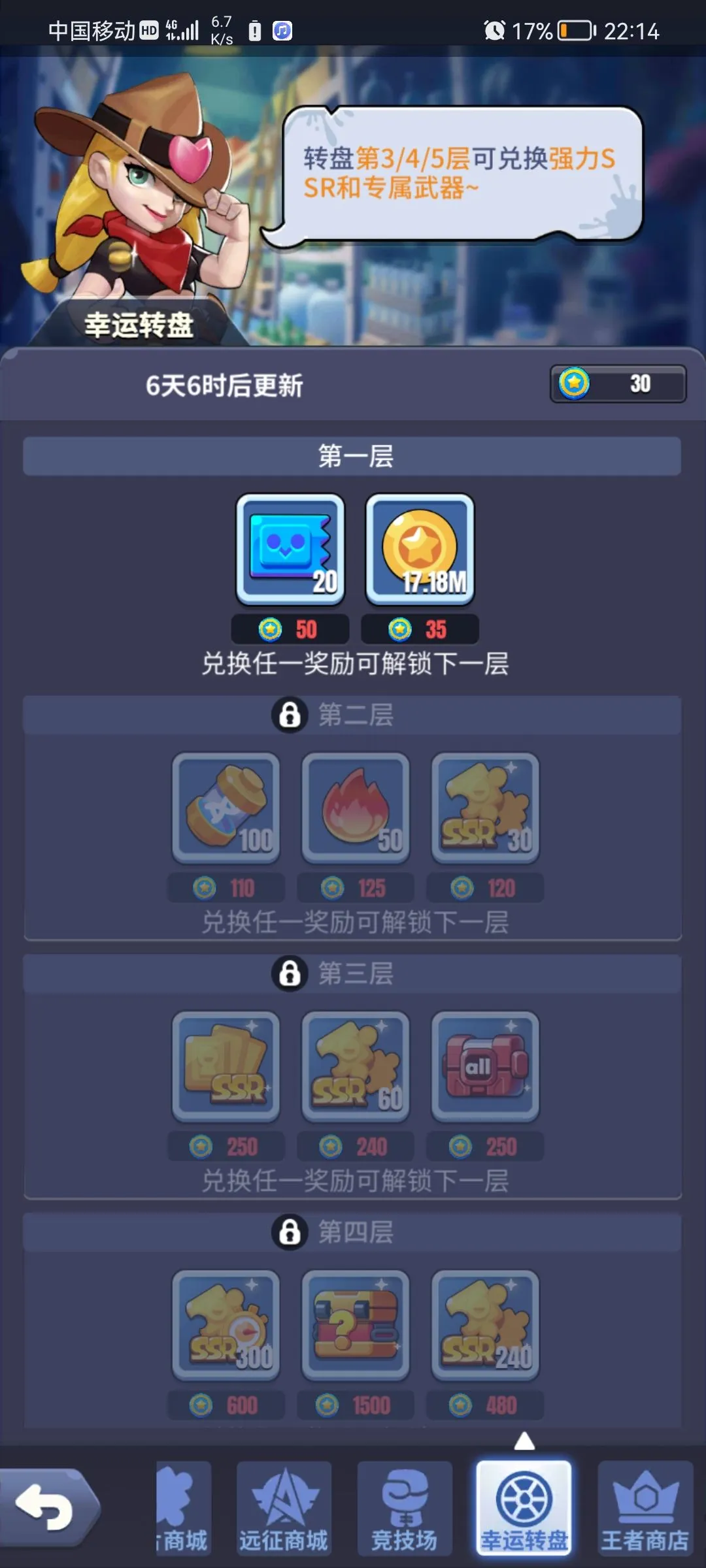Tap the 100 potion jar in 第二层
The width and height of the screenshot is (706, 1568).
coord(226,808)
